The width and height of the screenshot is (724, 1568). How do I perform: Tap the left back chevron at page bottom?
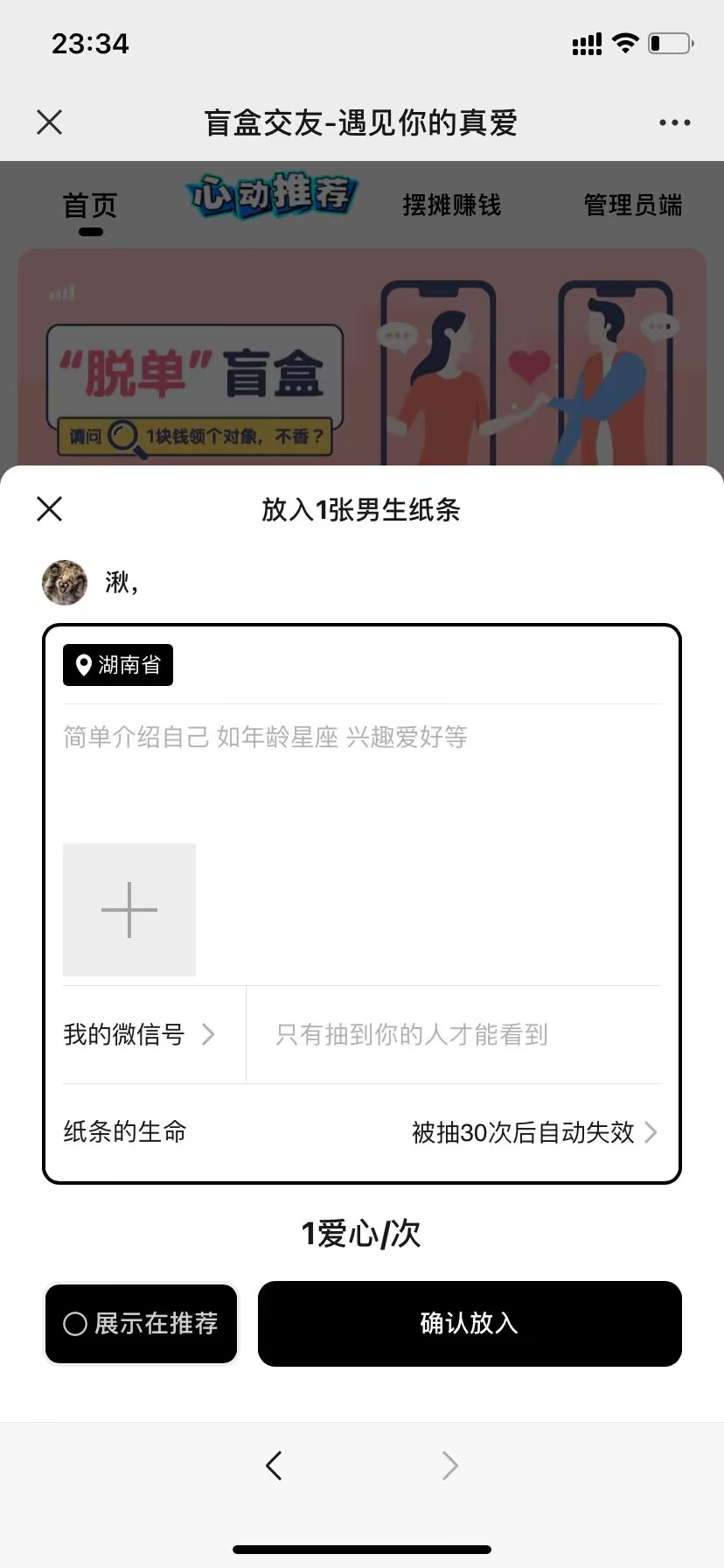[x=274, y=1465]
